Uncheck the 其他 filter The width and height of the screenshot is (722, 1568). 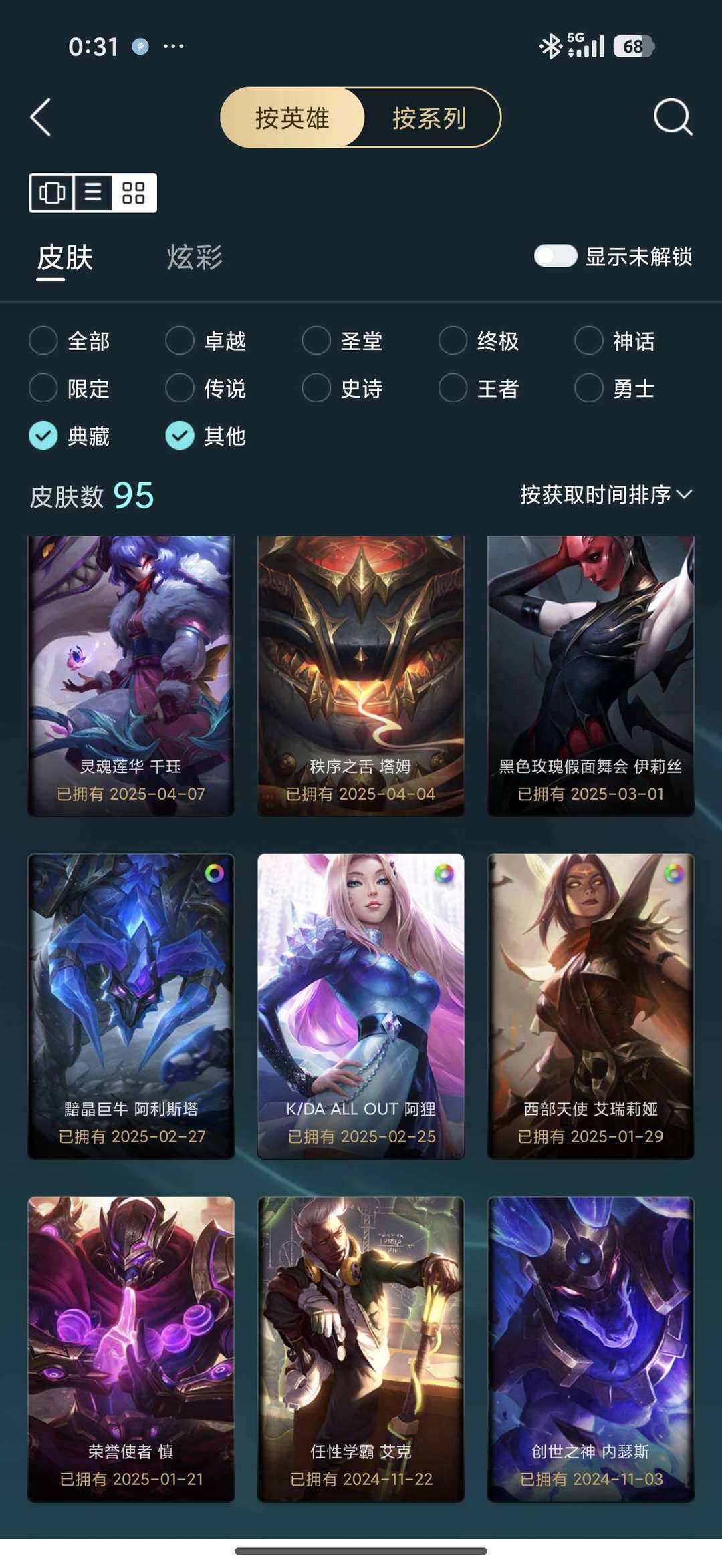point(181,437)
